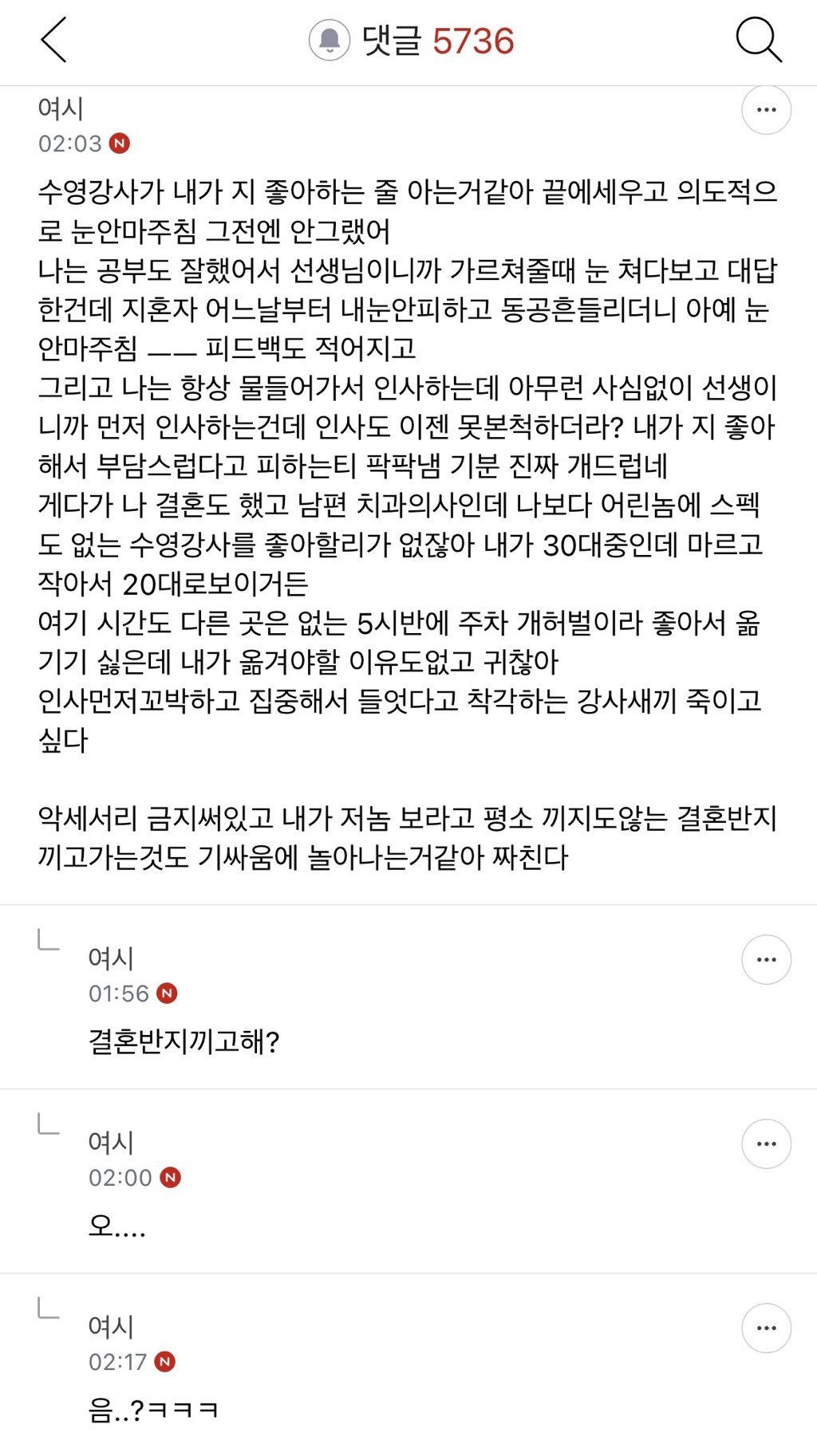Open more options for the 02:03 comment
Image resolution: width=817 pixels, height=1456 pixels.
[x=766, y=110]
